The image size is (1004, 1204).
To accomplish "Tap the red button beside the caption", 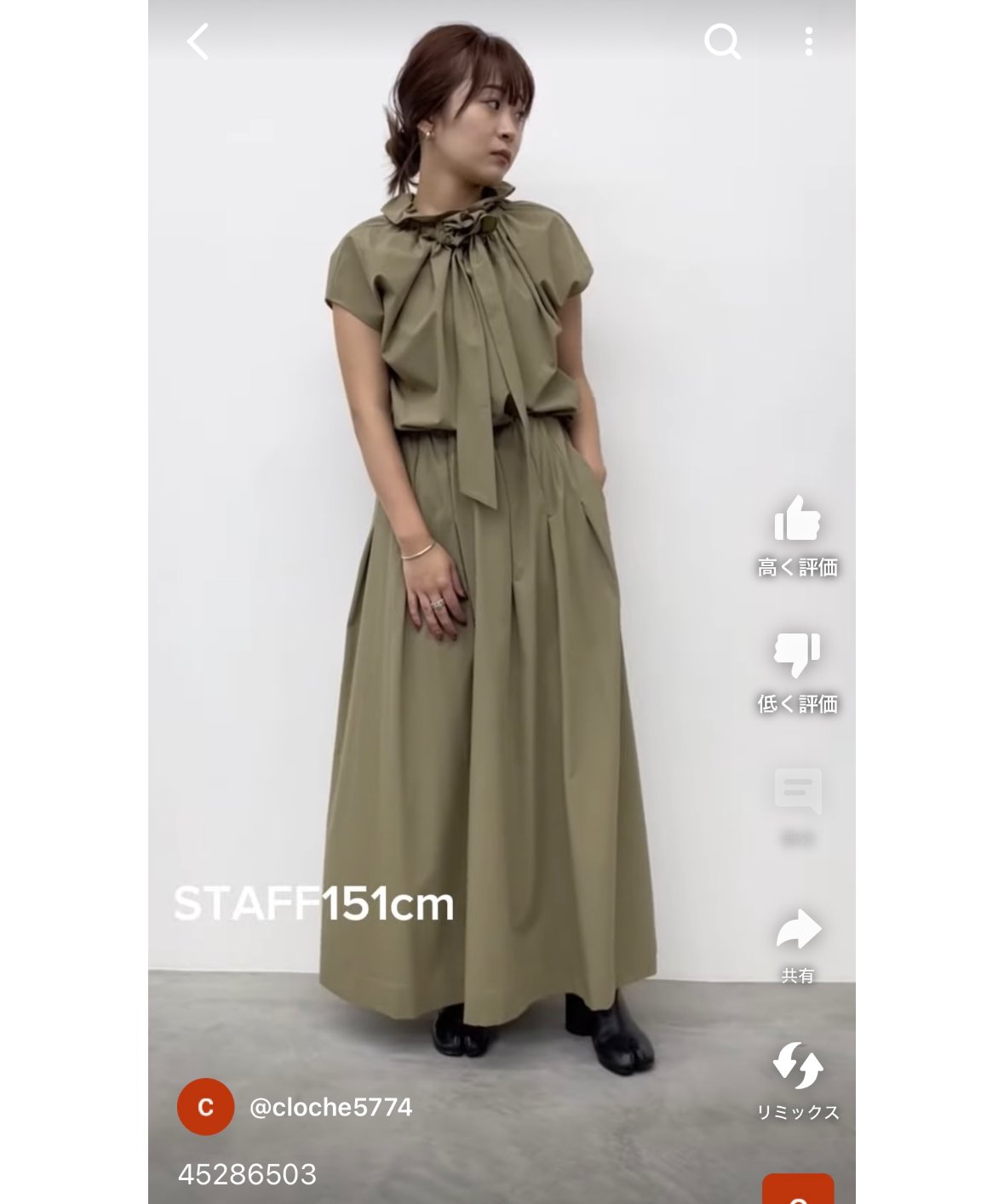I will (798, 1190).
